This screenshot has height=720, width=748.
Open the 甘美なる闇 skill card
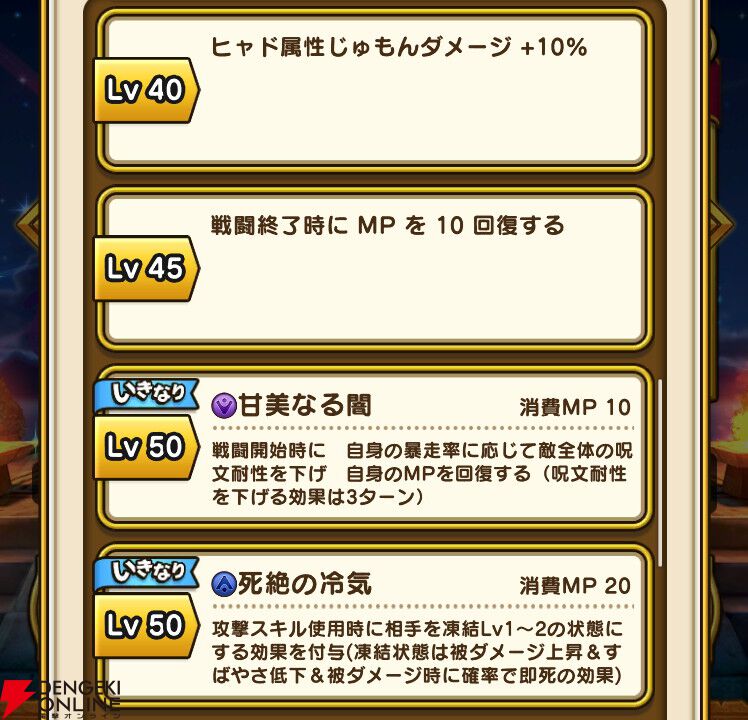click(374, 448)
